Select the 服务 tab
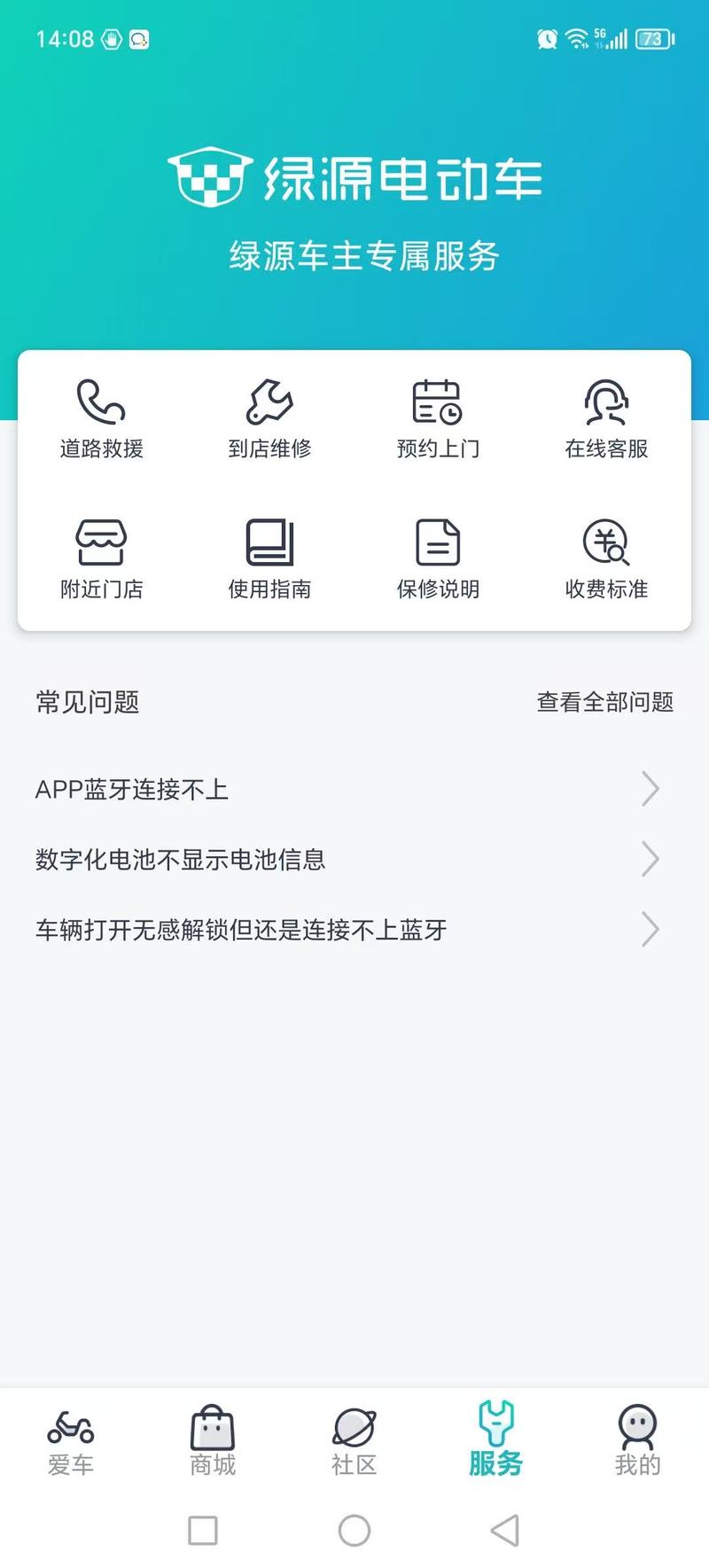709x1568 pixels. coord(496,1439)
